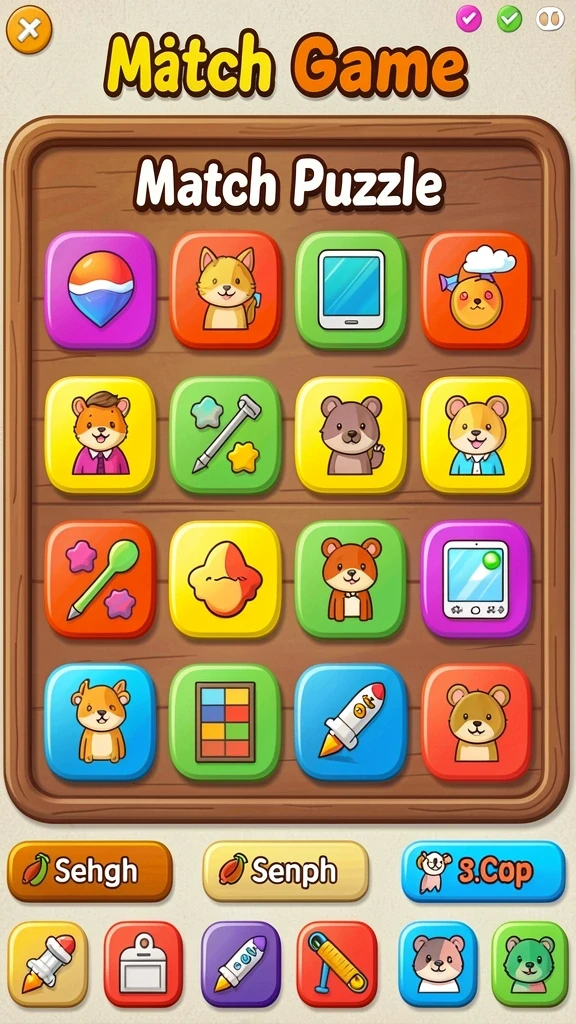This screenshot has height=1024, width=576.
Task: Close the match game with the X button
Action: click(x=29, y=30)
